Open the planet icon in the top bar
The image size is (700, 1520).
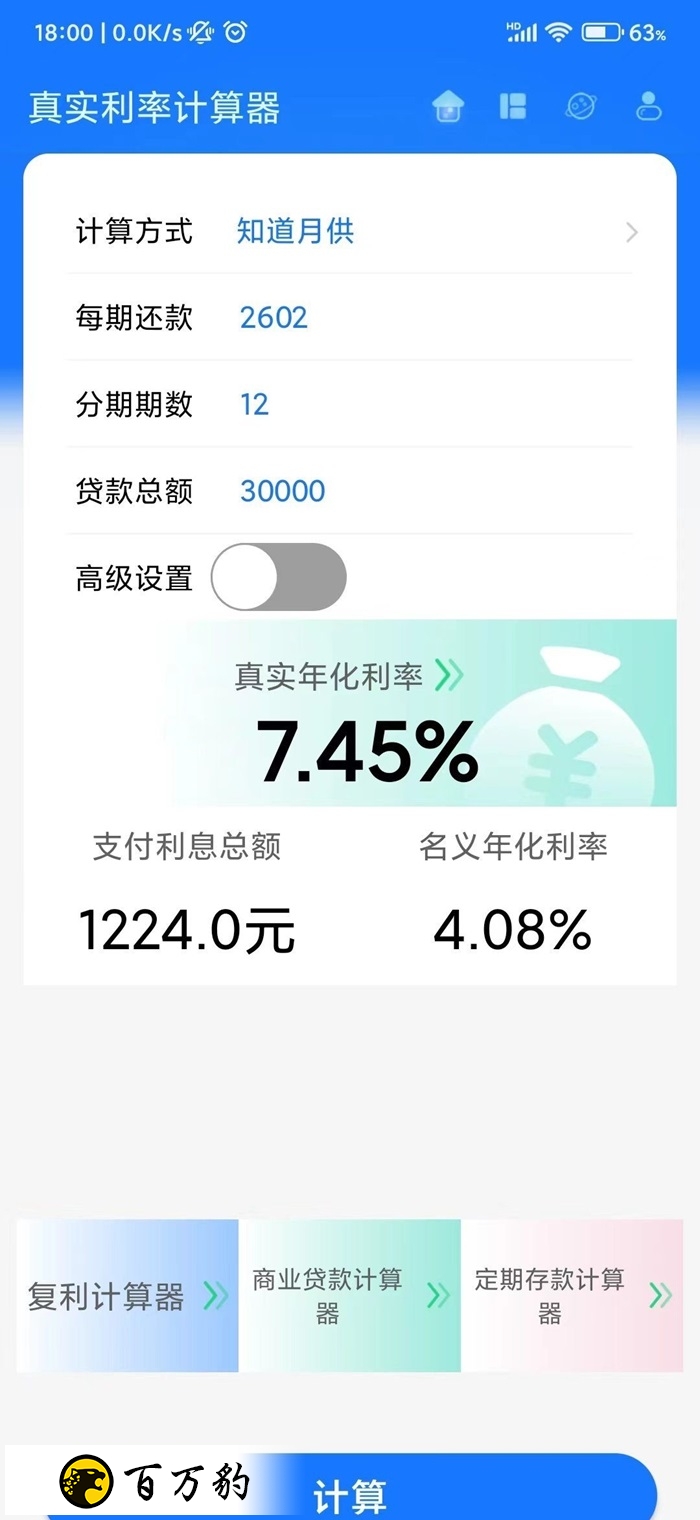coord(581,106)
